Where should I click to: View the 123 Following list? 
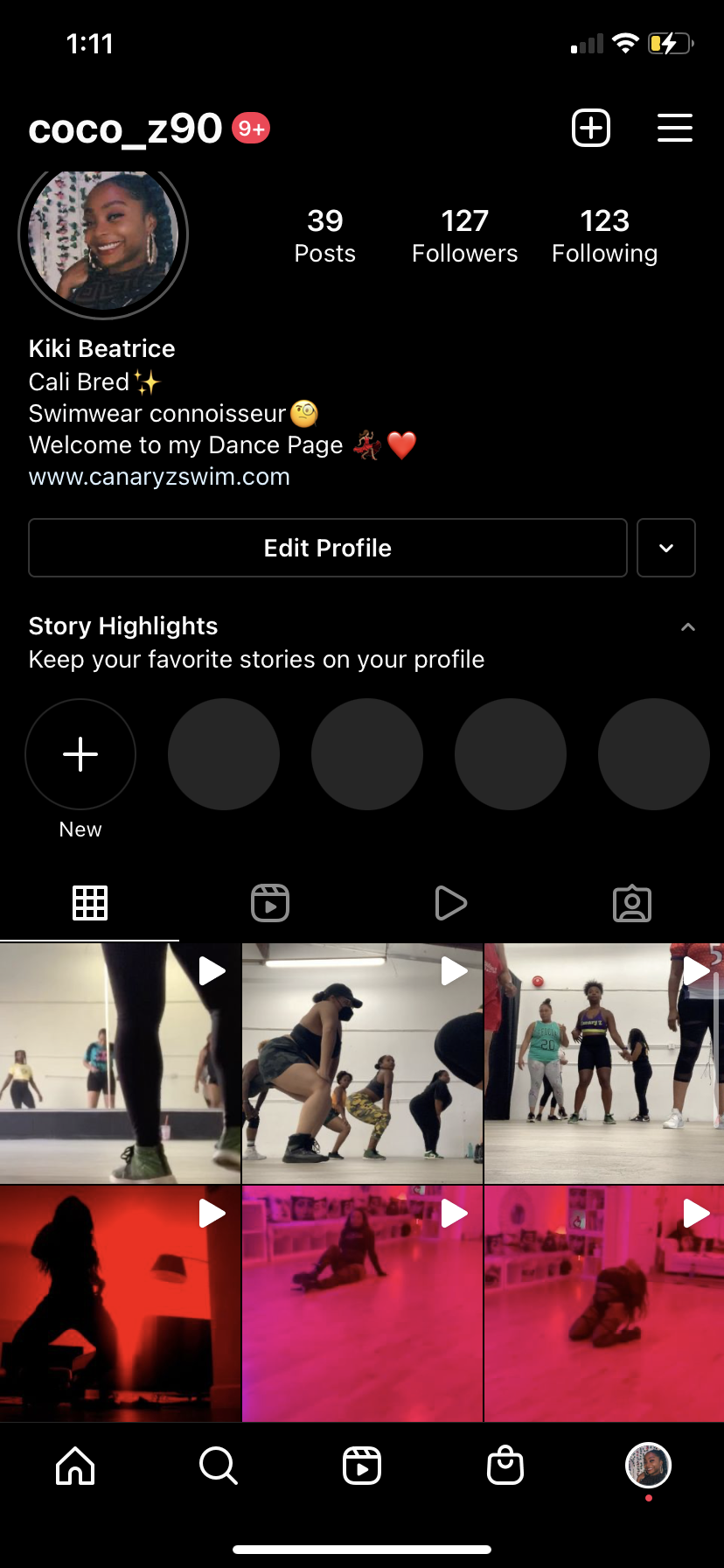(605, 235)
